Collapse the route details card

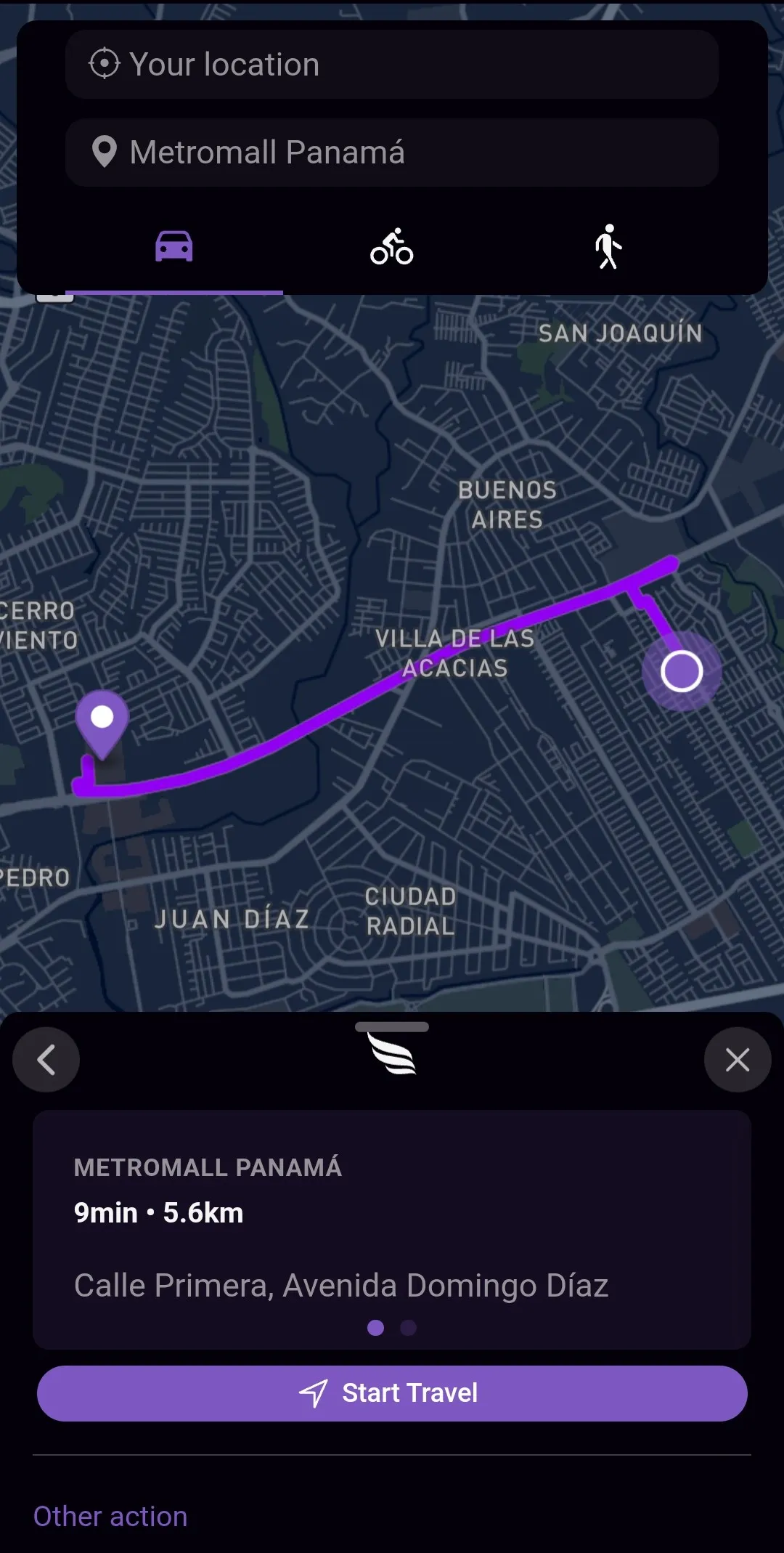(x=391, y=1027)
